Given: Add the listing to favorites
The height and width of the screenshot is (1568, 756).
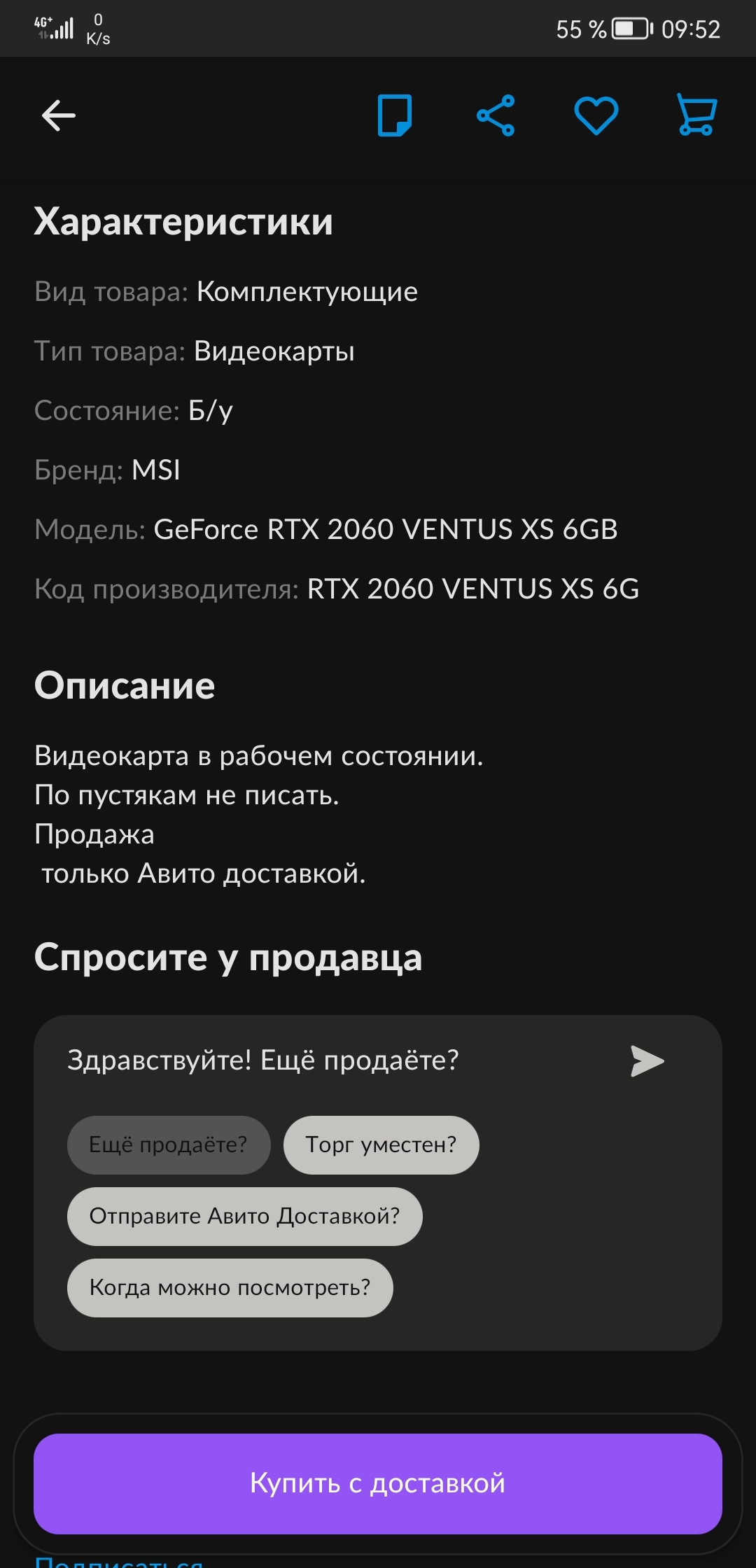Looking at the screenshot, I should (596, 115).
